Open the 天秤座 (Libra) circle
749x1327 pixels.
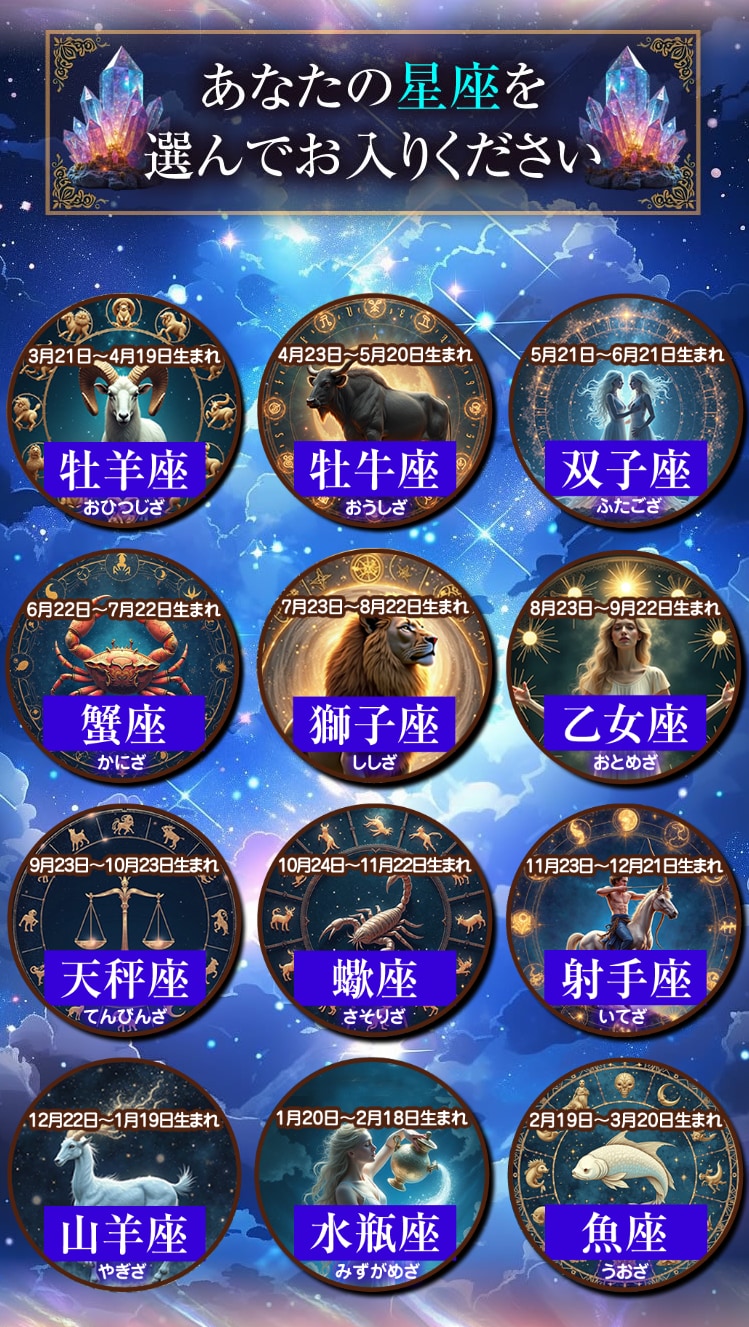click(x=125, y=922)
